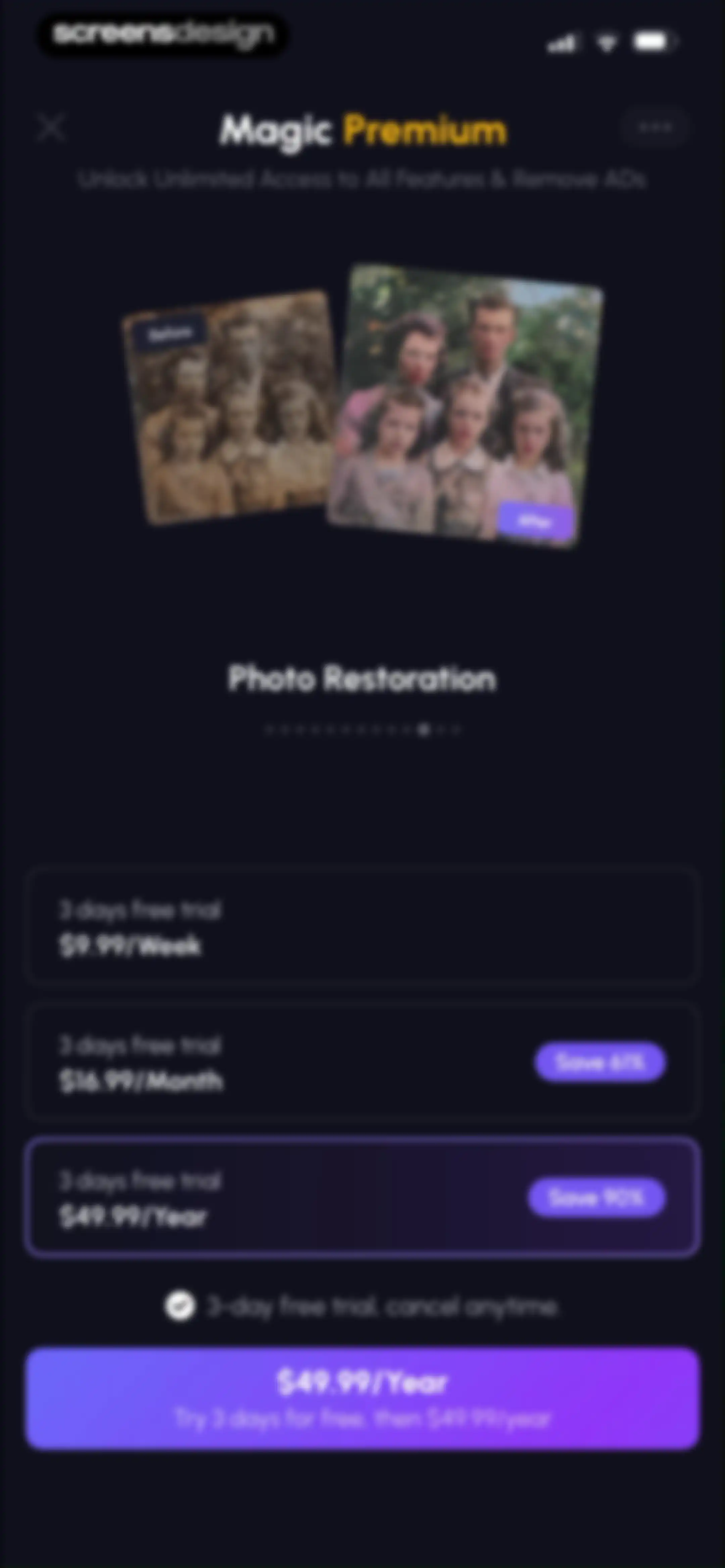
Task: Choose the $16.99/Month plan
Action: coord(362,1062)
